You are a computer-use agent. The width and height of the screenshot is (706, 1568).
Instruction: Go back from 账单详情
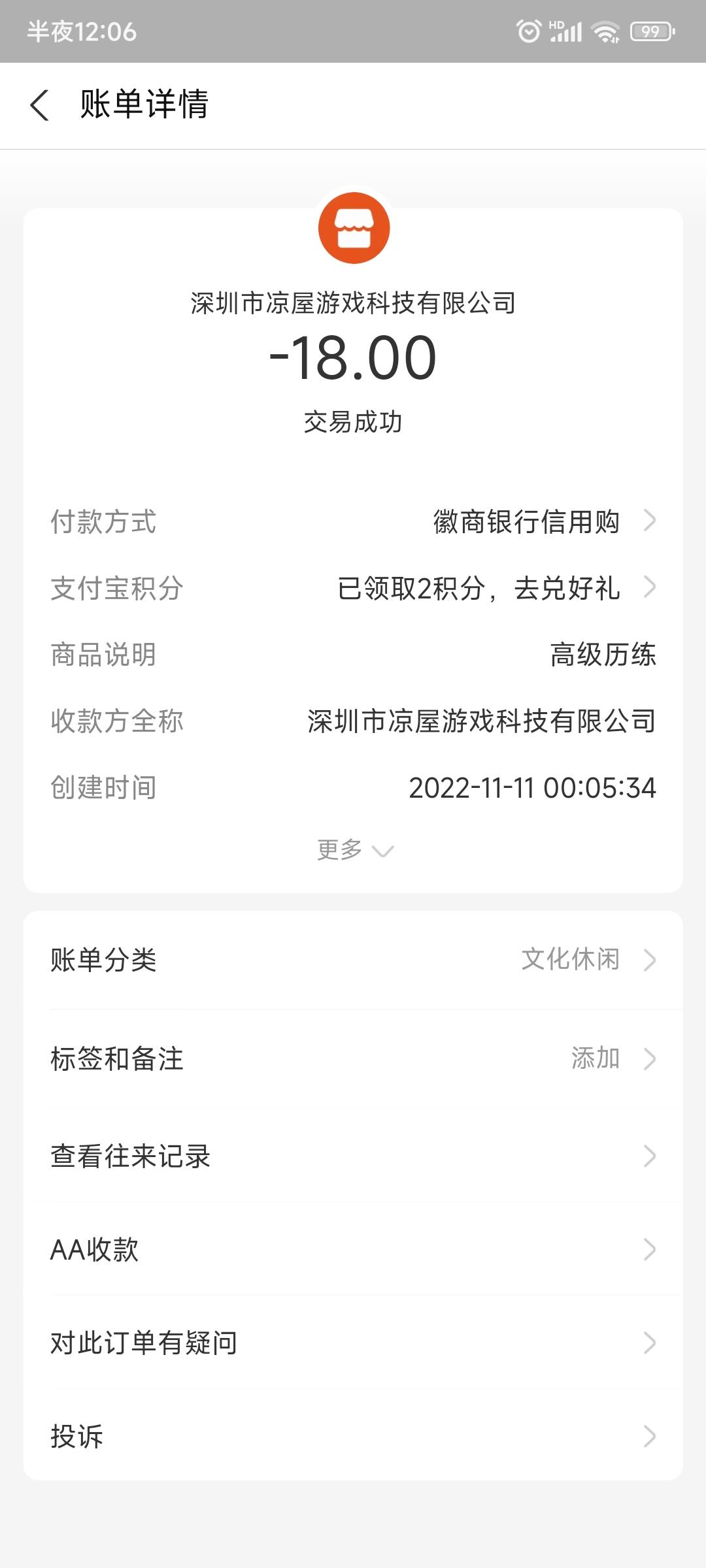point(39,105)
